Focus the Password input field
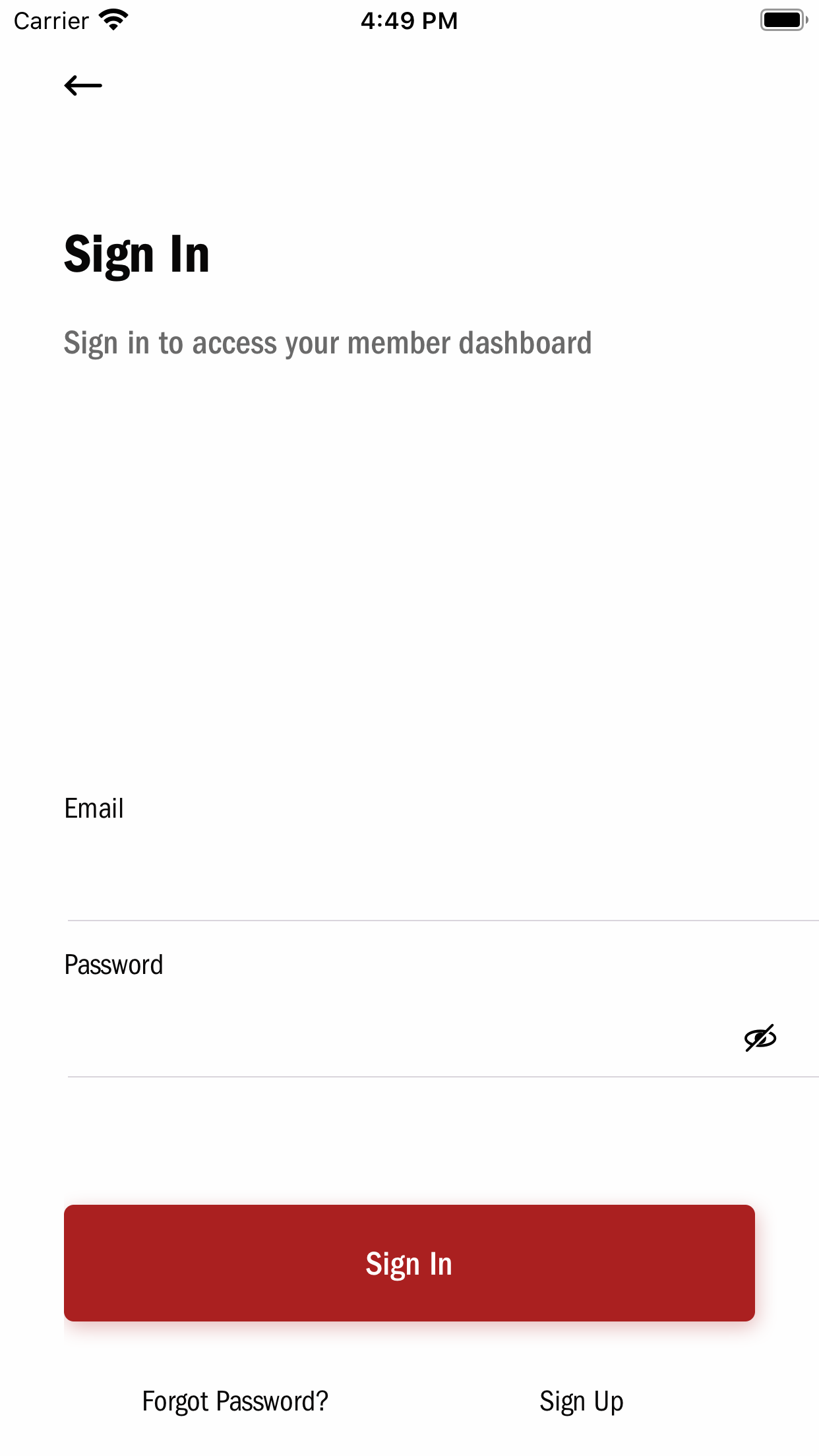Image resolution: width=819 pixels, height=1456 pixels. coord(396,1038)
